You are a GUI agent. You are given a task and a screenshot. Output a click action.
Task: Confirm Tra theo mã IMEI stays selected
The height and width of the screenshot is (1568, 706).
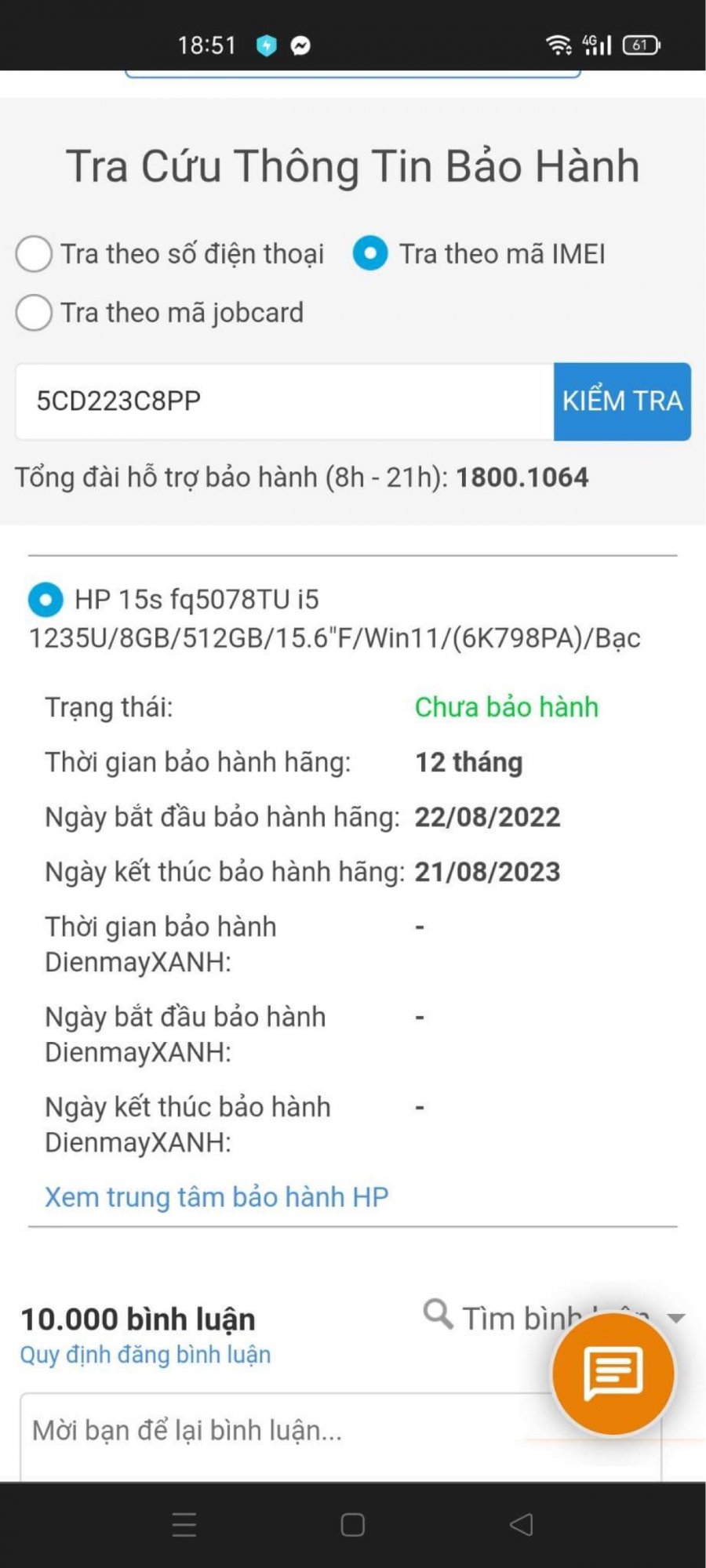pos(369,254)
